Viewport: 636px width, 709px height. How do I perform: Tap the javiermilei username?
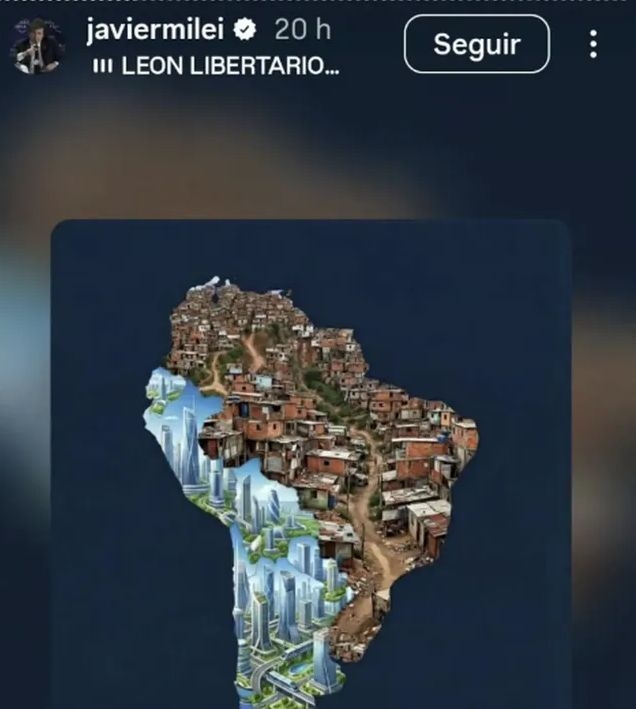click(x=157, y=30)
